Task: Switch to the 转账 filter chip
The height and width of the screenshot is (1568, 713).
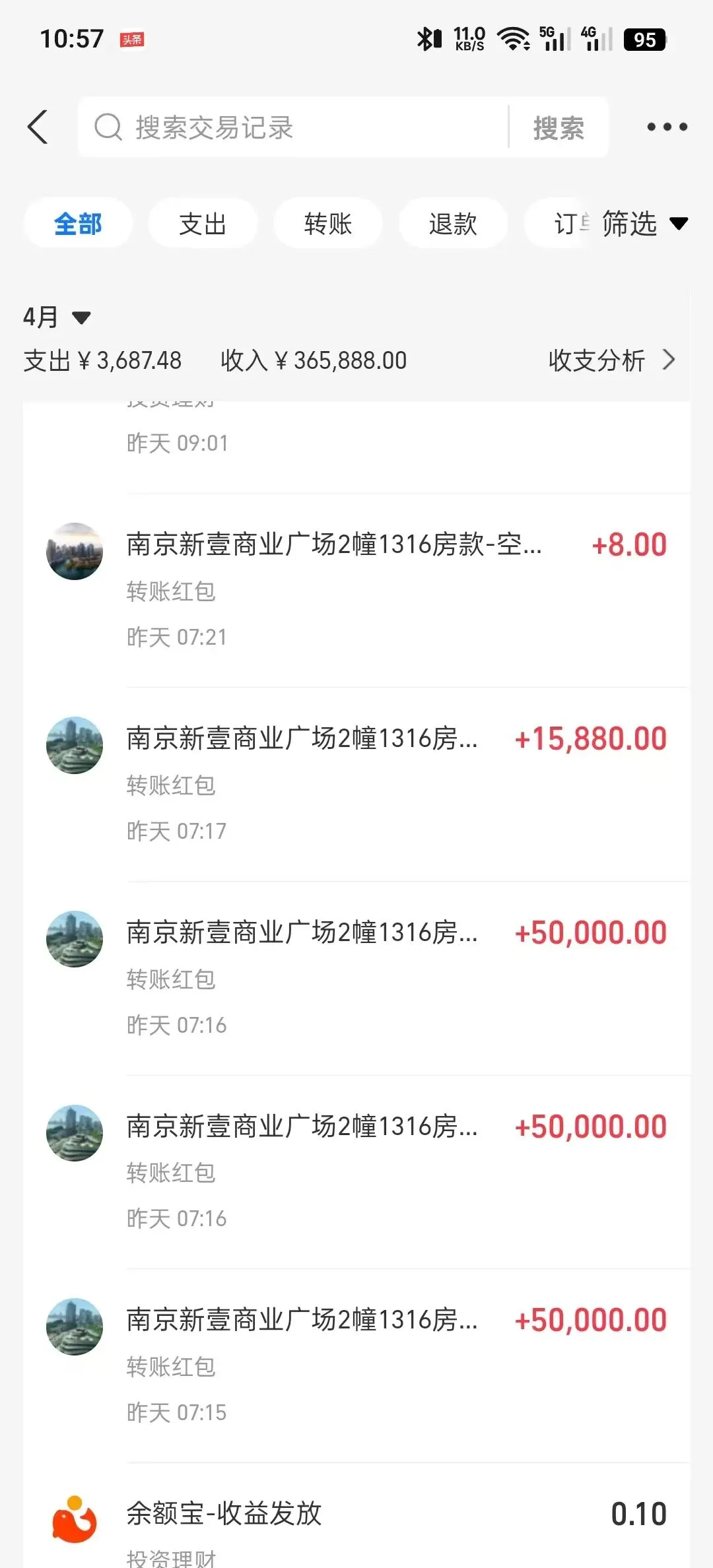Action: [x=328, y=224]
